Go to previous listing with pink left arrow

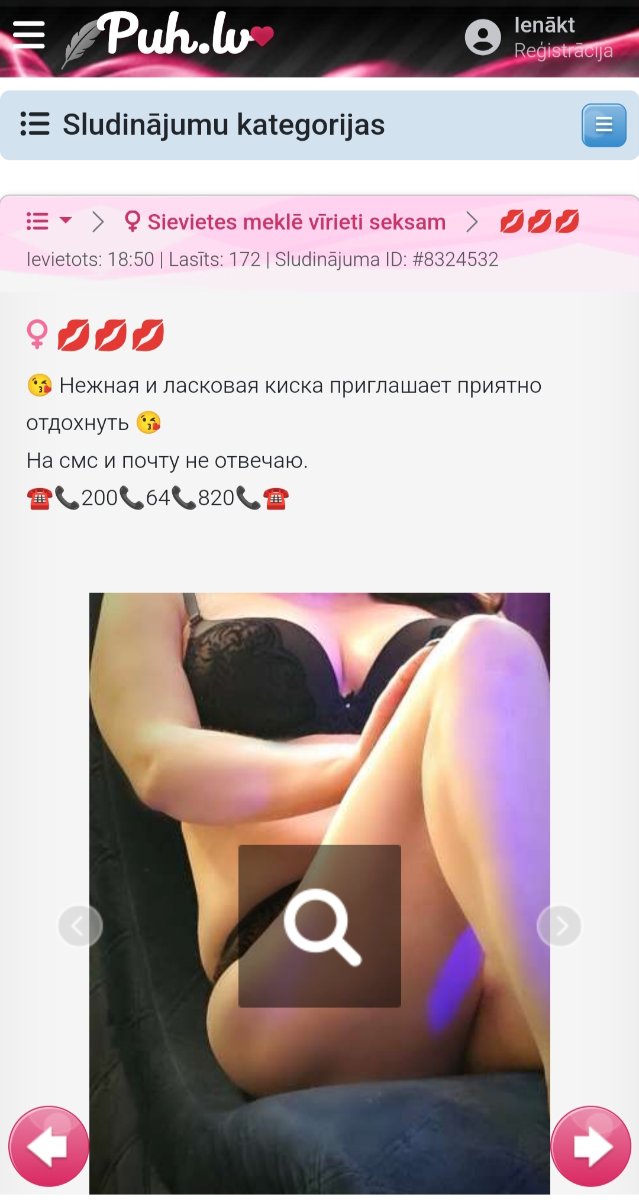48,1146
